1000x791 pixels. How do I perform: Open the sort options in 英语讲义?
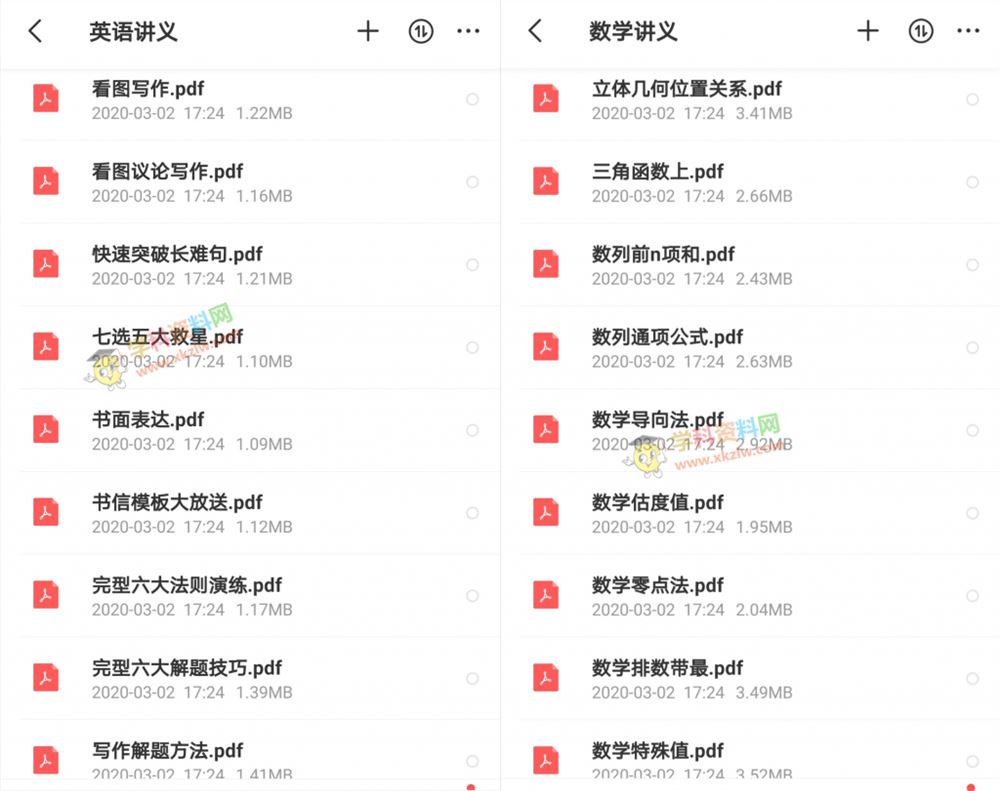(420, 31)
